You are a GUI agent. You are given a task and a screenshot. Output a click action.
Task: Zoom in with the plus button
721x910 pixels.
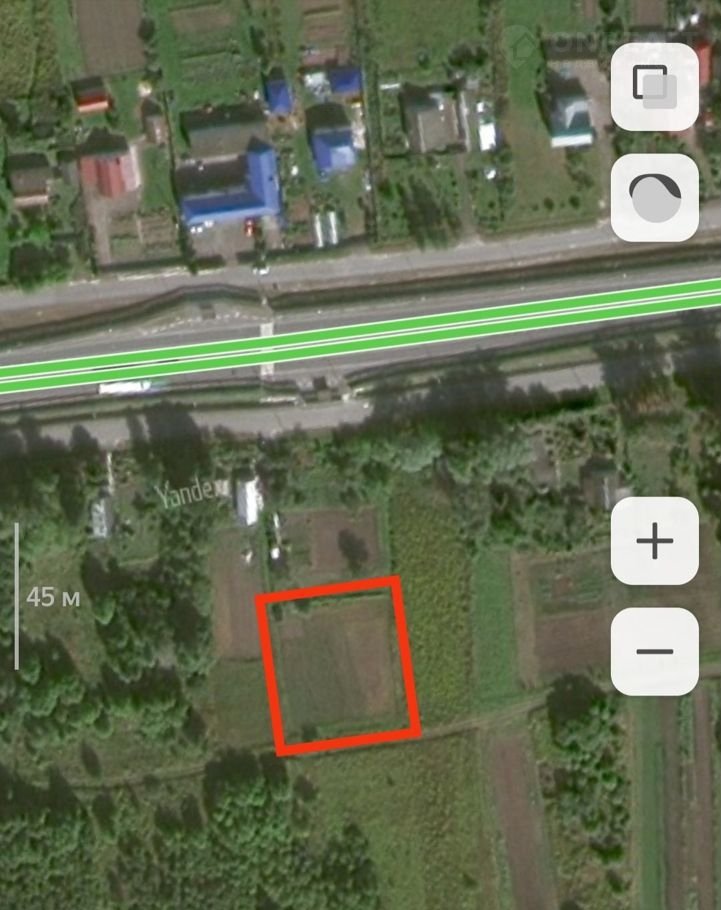tap(654, 541)
